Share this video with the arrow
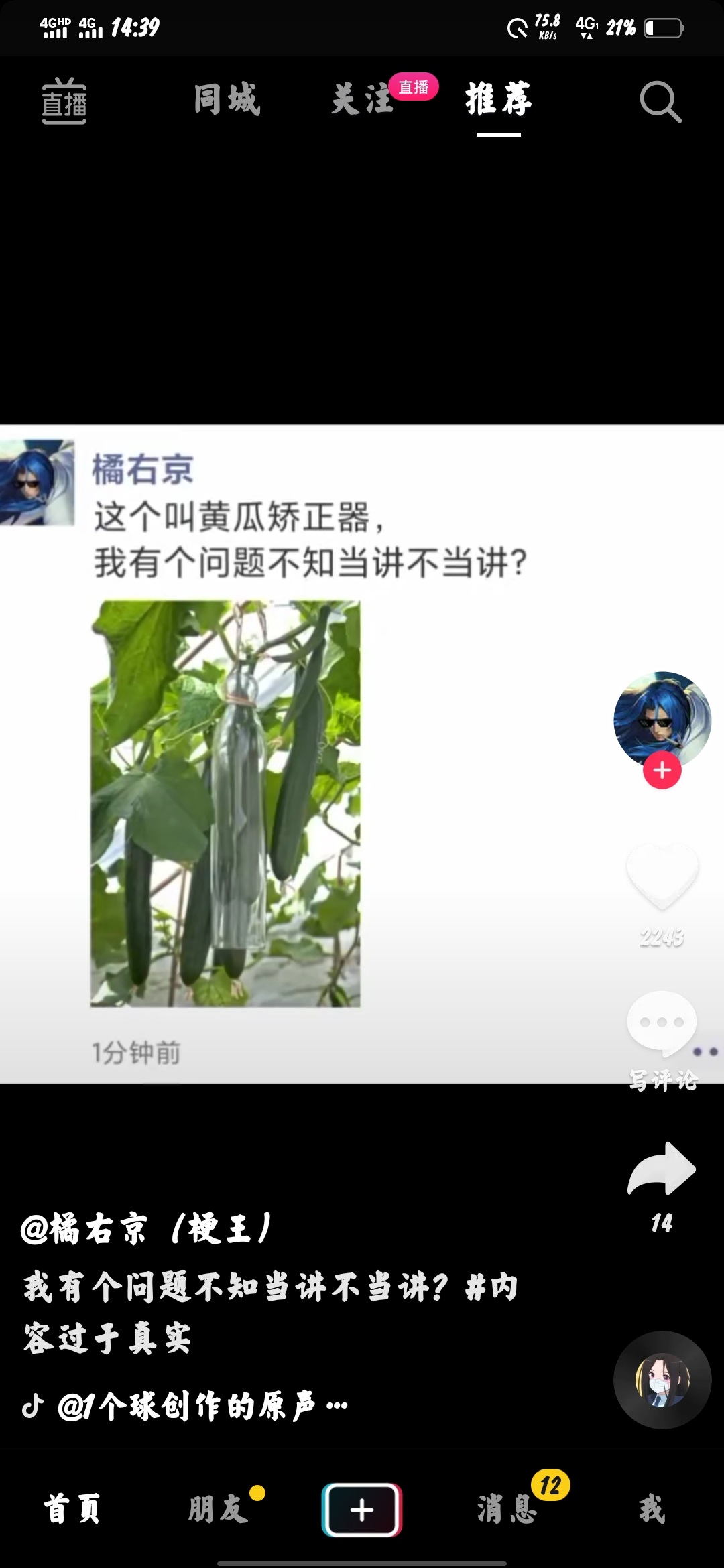Viewport: 724px width, 1568px height. pyautogui.click(x=662, y=1169)
